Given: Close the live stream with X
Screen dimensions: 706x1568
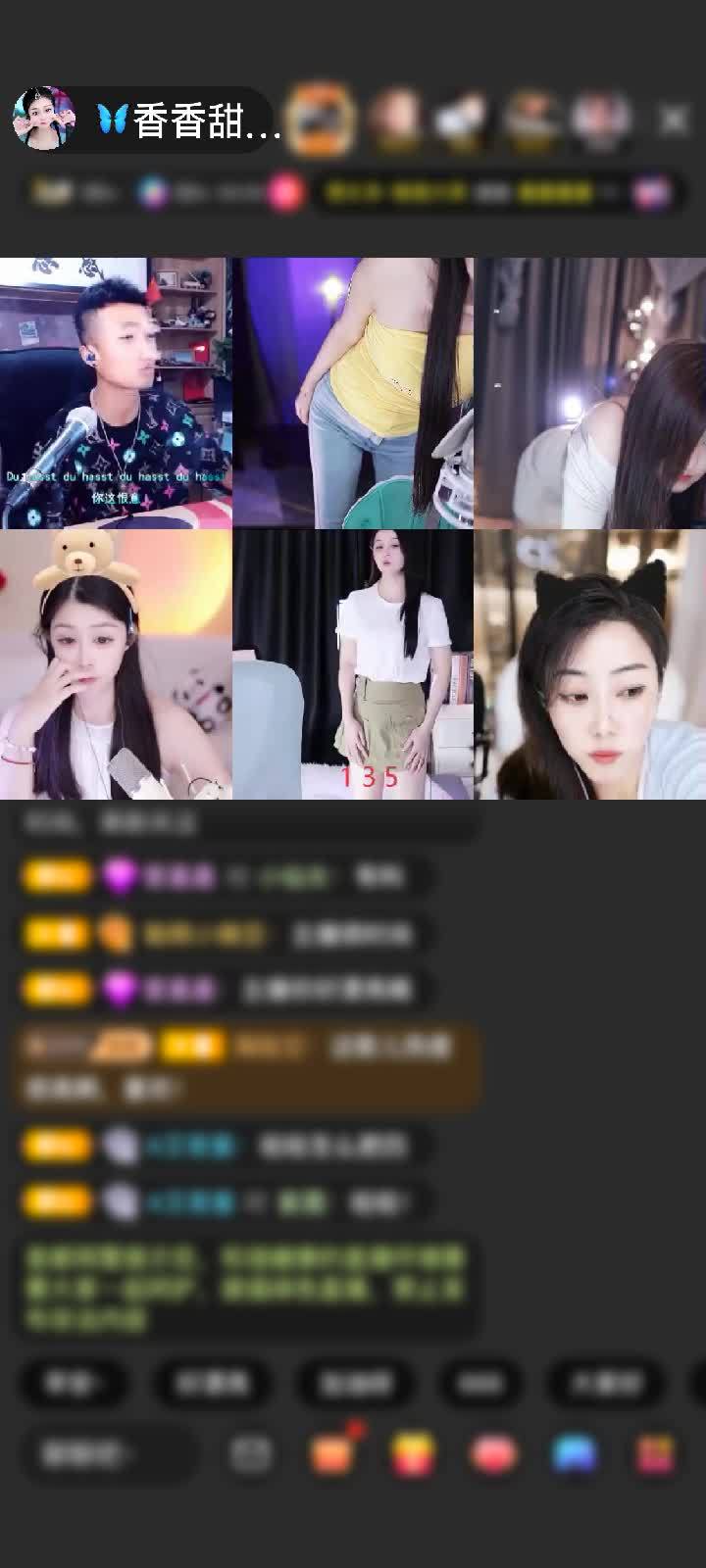Looking at the screenshot, I should (x=674, y=120).
